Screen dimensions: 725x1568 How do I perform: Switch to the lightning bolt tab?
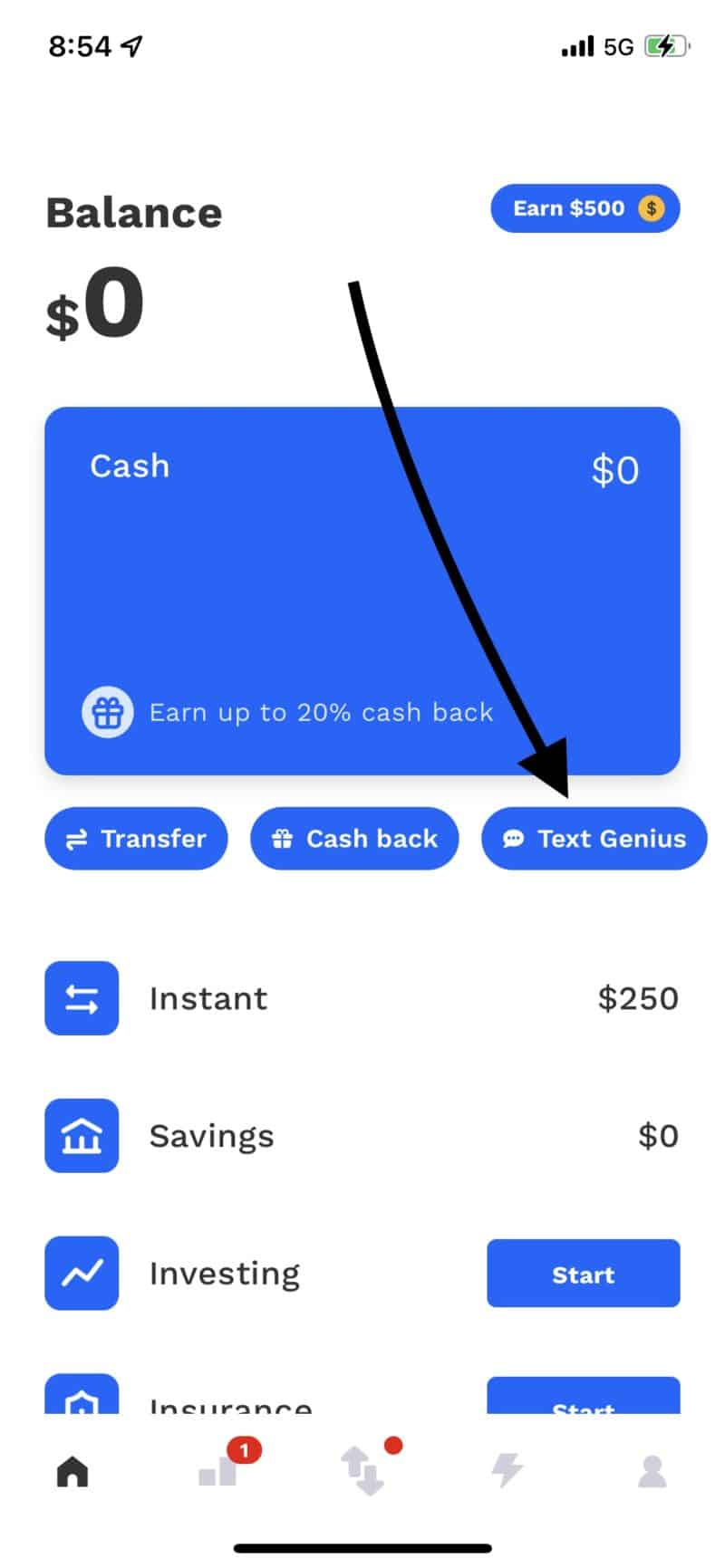507,1471
